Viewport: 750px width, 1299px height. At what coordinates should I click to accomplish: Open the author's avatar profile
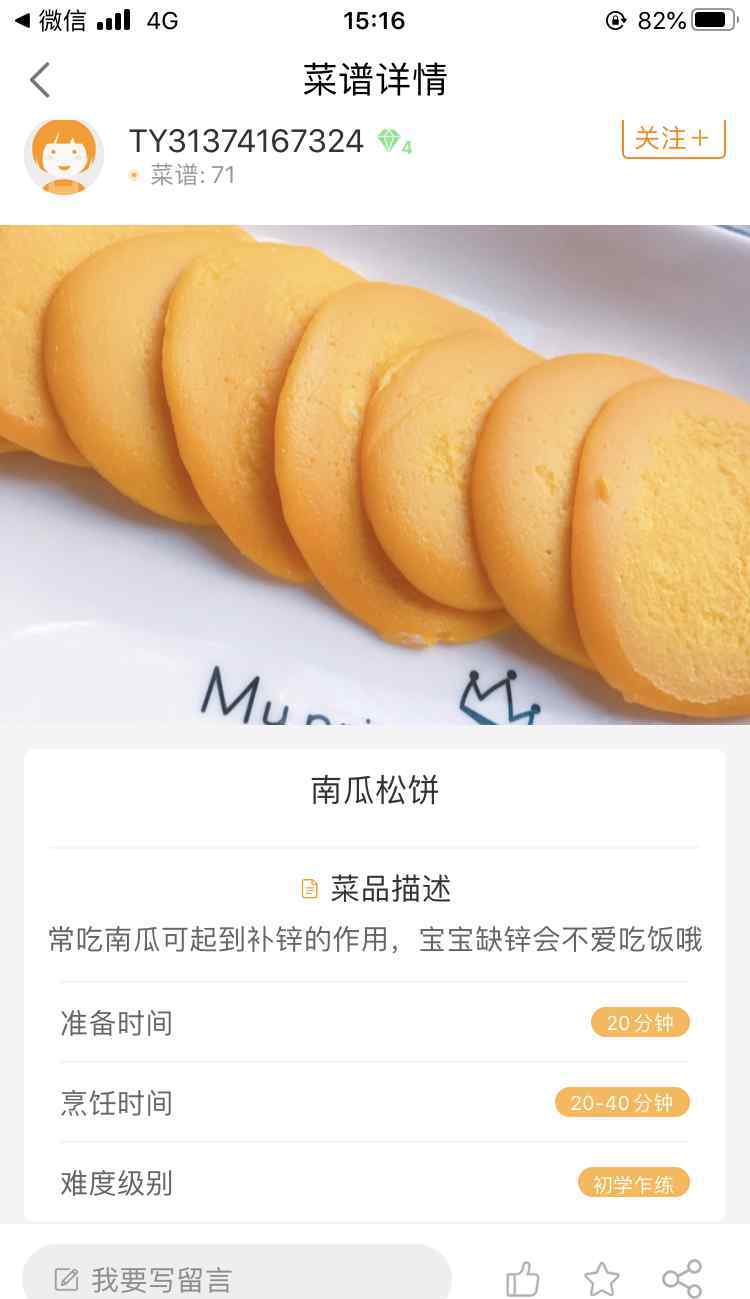pos(64,155)
